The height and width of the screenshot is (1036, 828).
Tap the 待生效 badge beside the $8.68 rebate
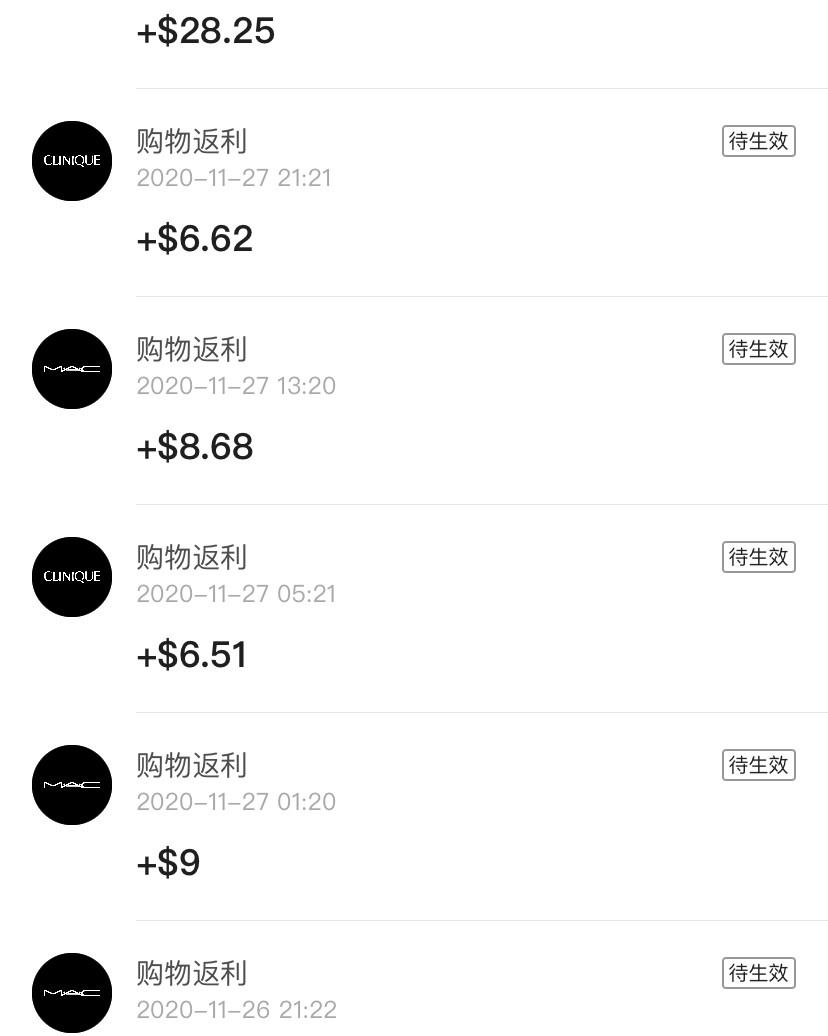(x=758, y=349)
